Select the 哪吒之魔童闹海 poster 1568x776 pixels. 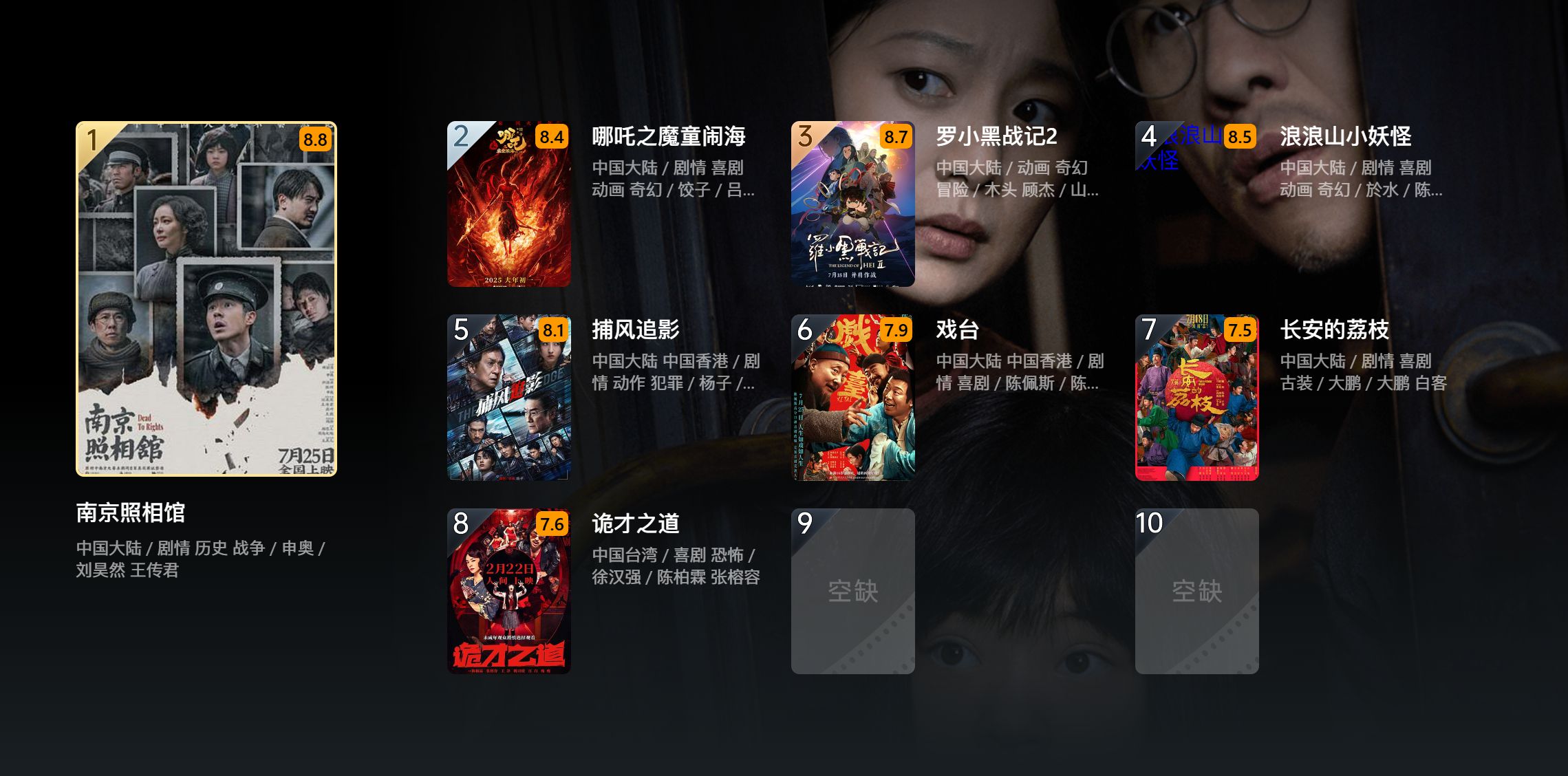point(508,204)
